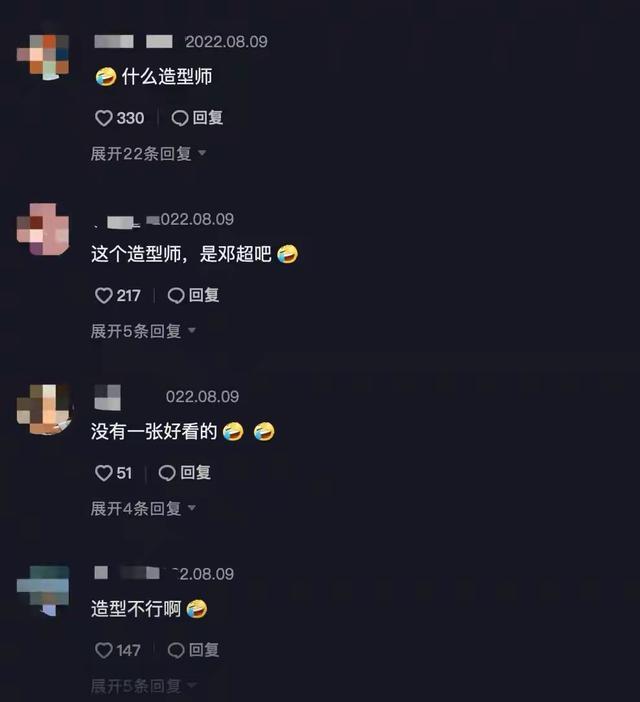Like the comment "什么造型师"
Image resolution: width=640 pixels, height=702 pixels.
pos(104,118)
